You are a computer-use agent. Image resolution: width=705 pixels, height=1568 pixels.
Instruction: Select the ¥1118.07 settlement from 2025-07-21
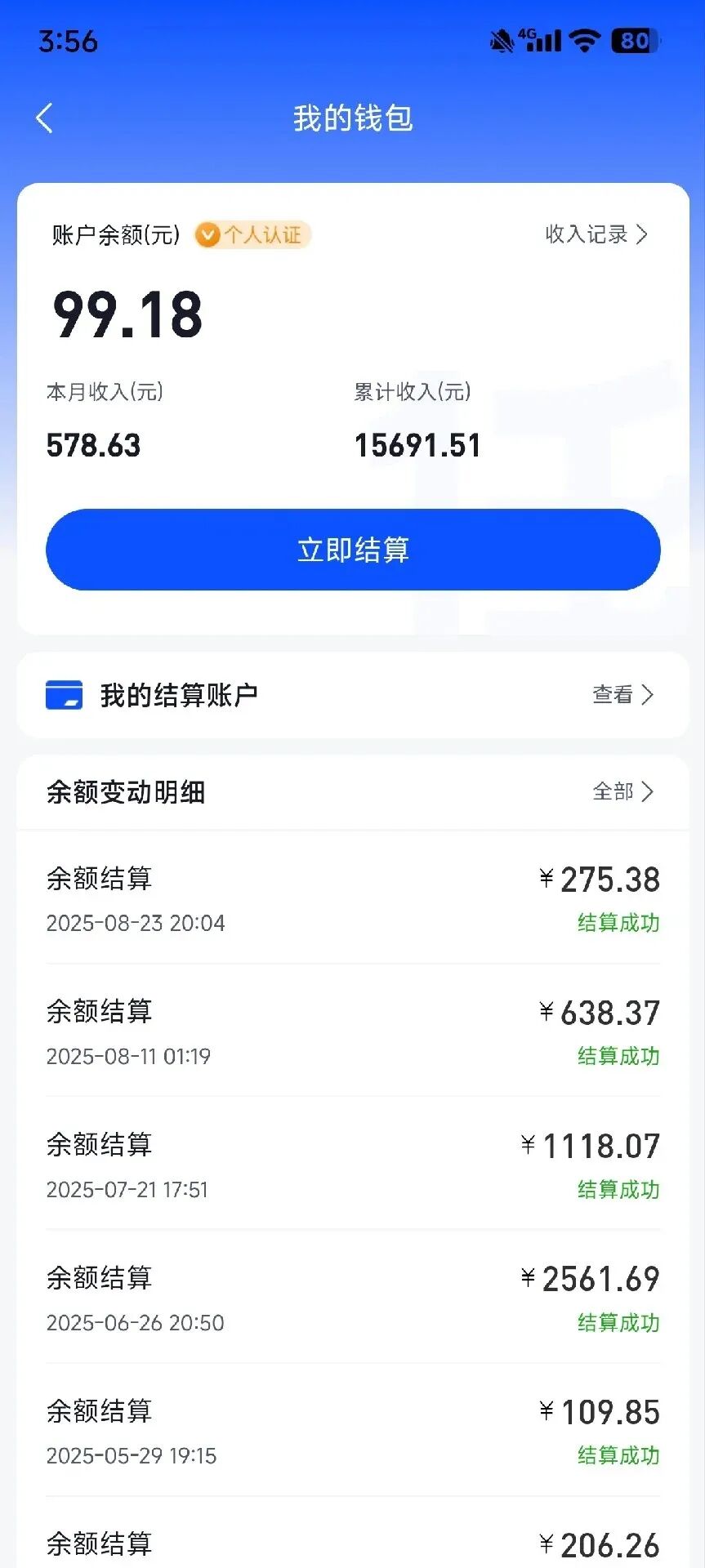[353, 1165]
